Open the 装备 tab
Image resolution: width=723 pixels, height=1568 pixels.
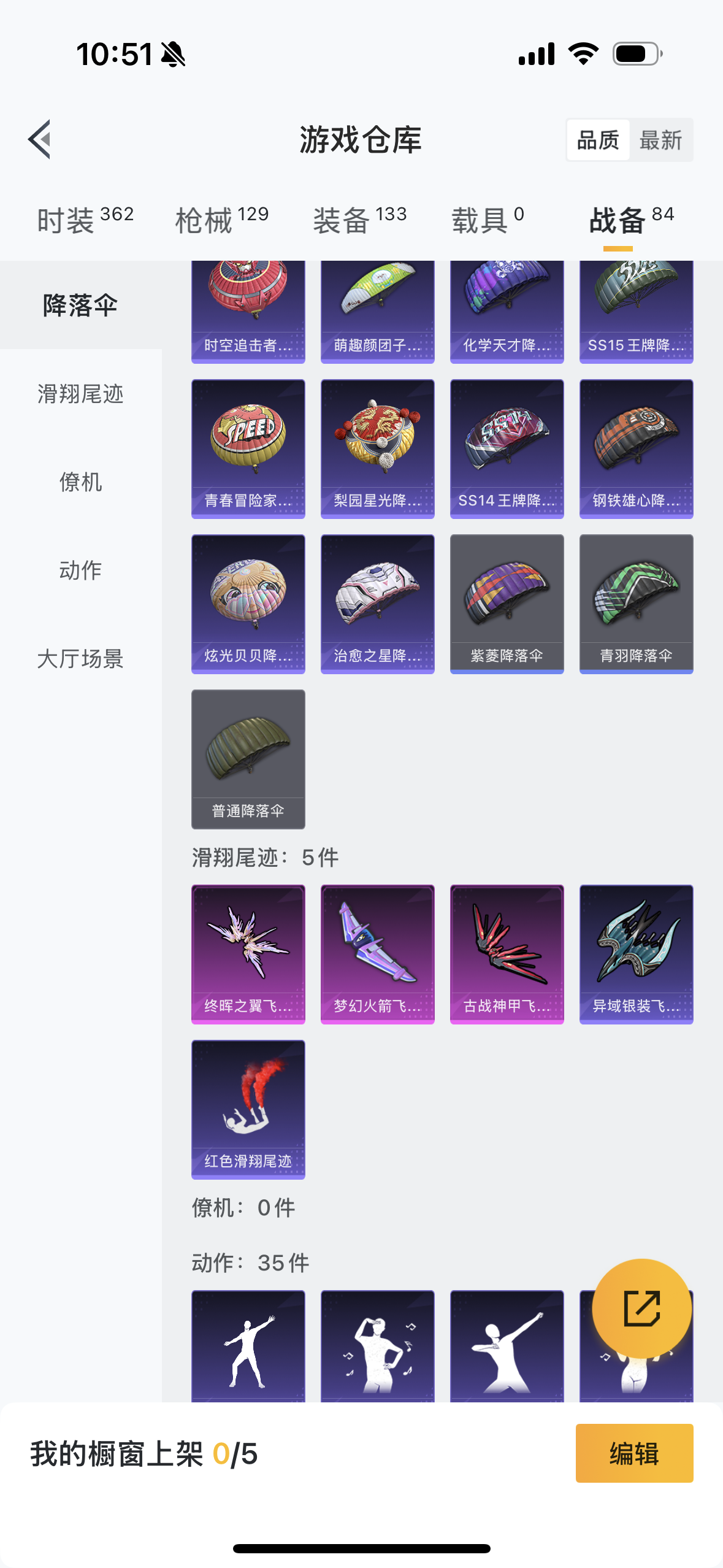point(360,220)
